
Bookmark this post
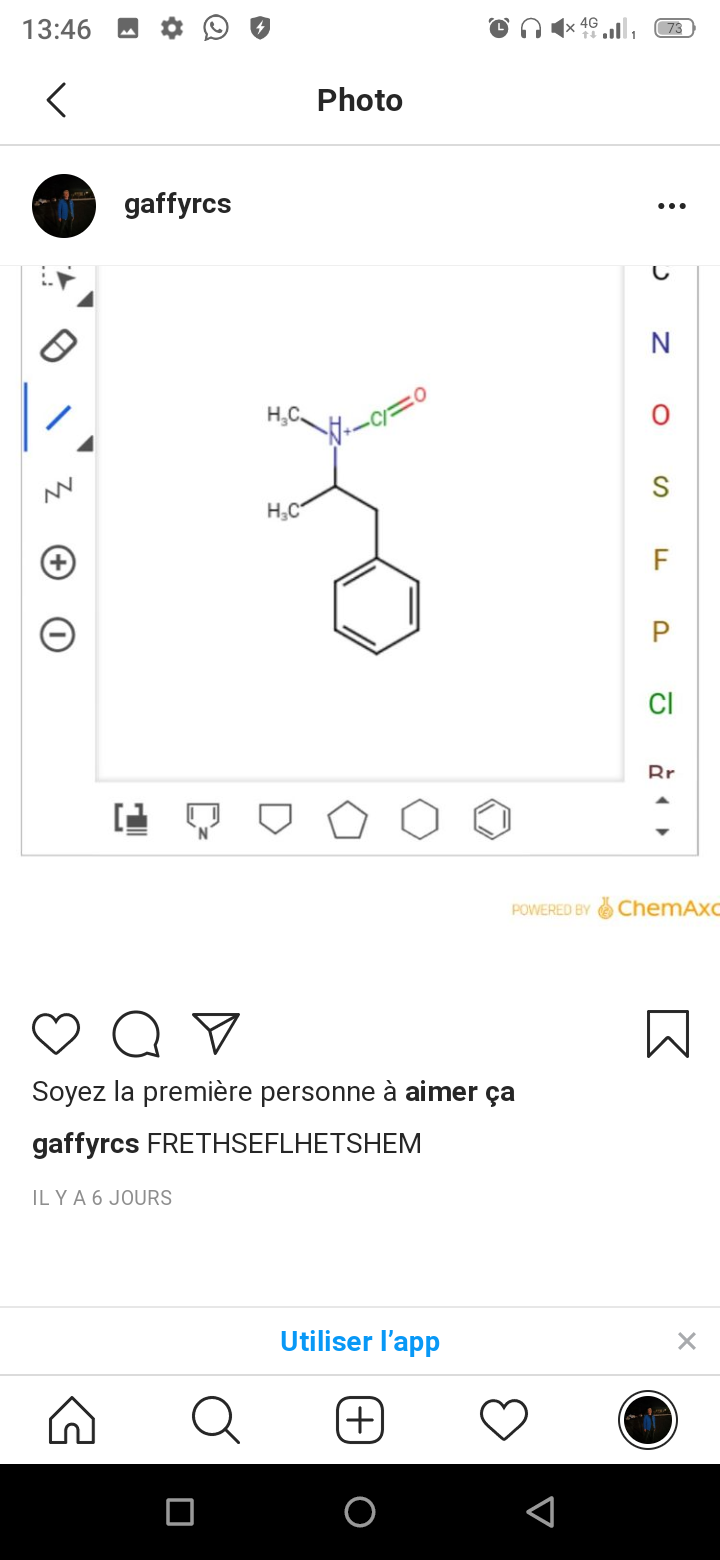(x=667, y=1033)
